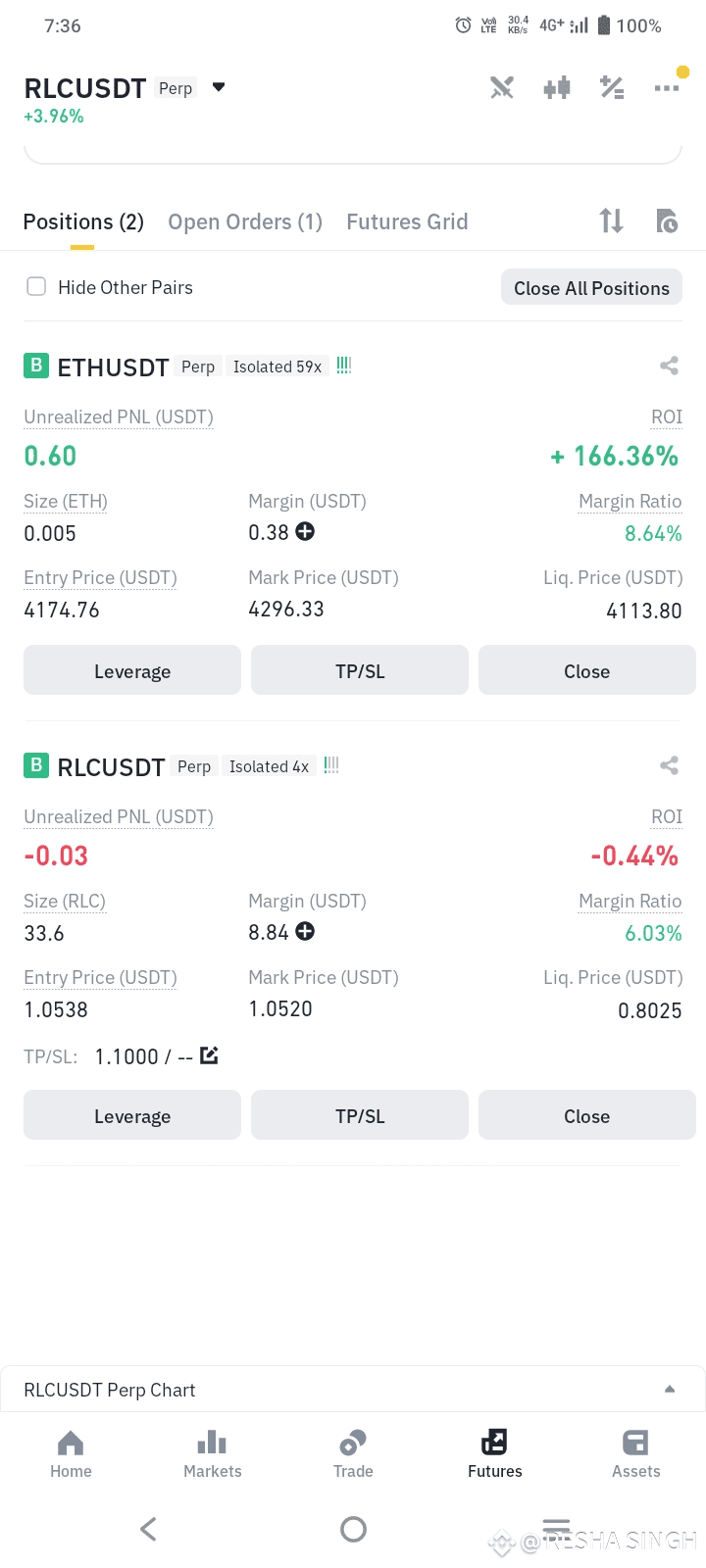Image resolution: width=706 pixels, height=1568 pixels.
Task: Share the RLCUSDT position
Action: (669, 765)
